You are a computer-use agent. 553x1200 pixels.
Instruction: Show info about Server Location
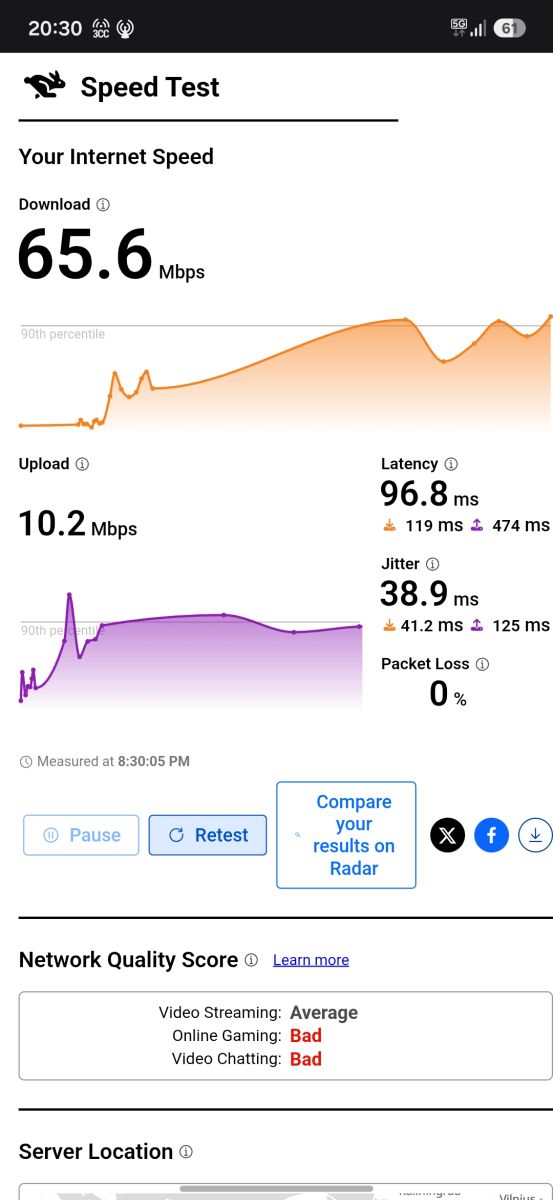pos(186,1152)
